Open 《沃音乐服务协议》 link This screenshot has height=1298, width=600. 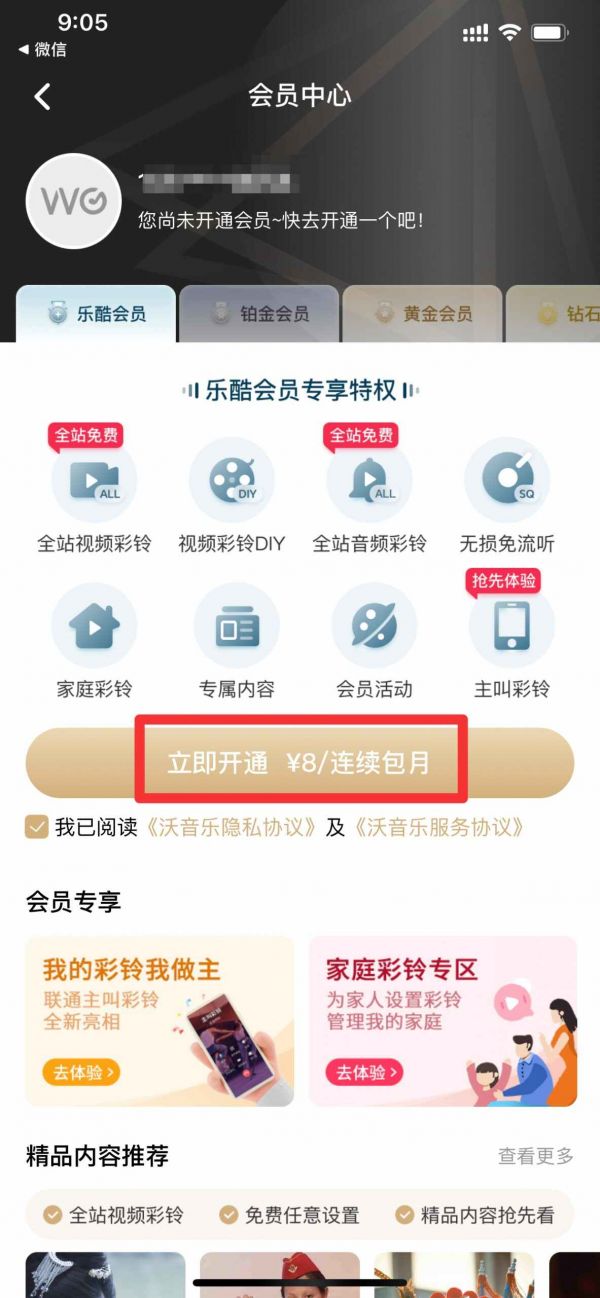(x=439, y=828)
